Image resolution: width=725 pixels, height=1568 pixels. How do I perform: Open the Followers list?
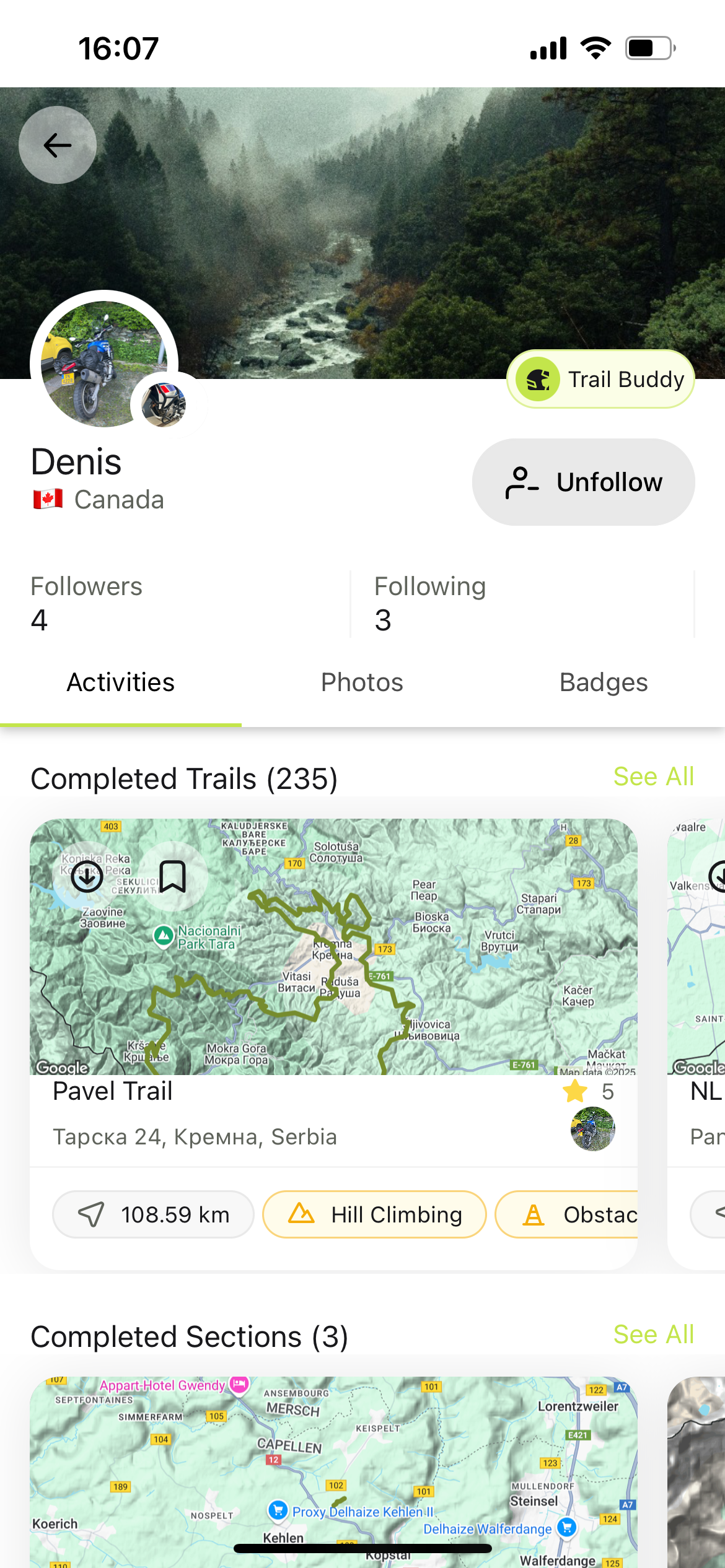[87, 603]
